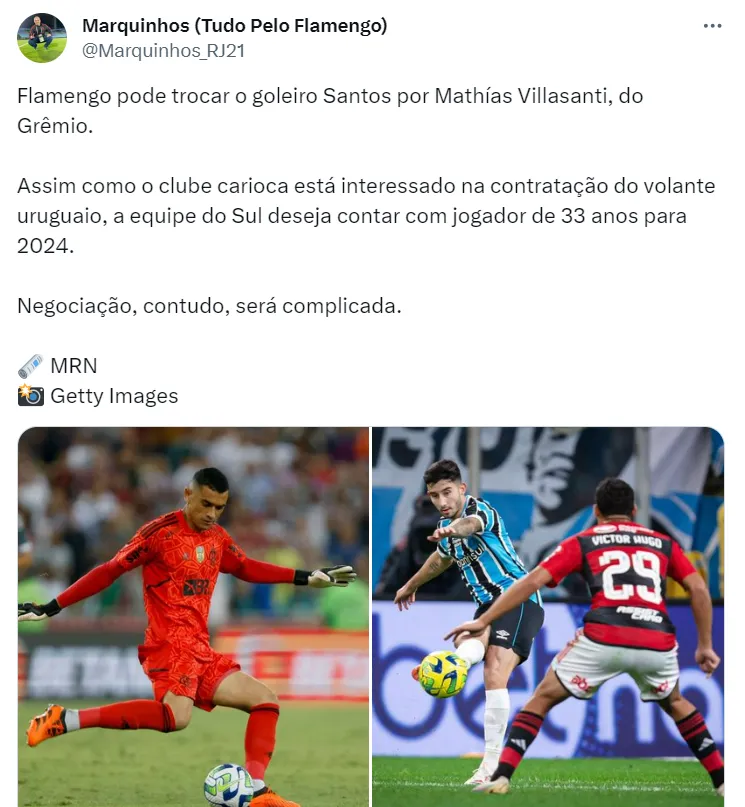The height and width of the screenshot is (807, 745).
Task: View the goalkeeper Santos photo
Action: [x=194, y=616]
